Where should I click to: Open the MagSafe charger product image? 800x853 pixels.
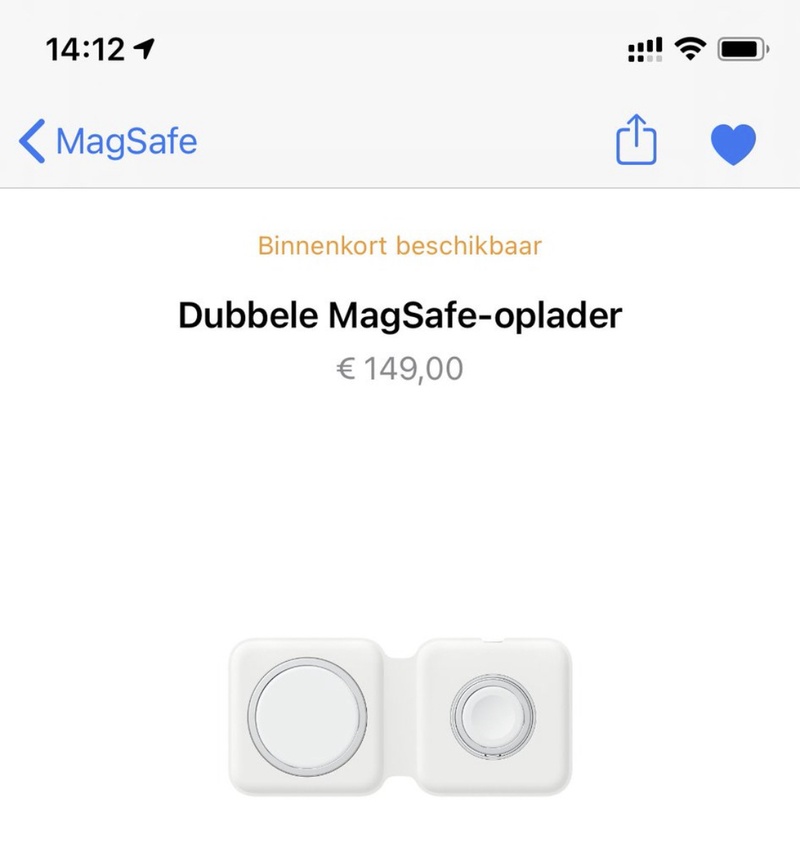click(400, 714)
